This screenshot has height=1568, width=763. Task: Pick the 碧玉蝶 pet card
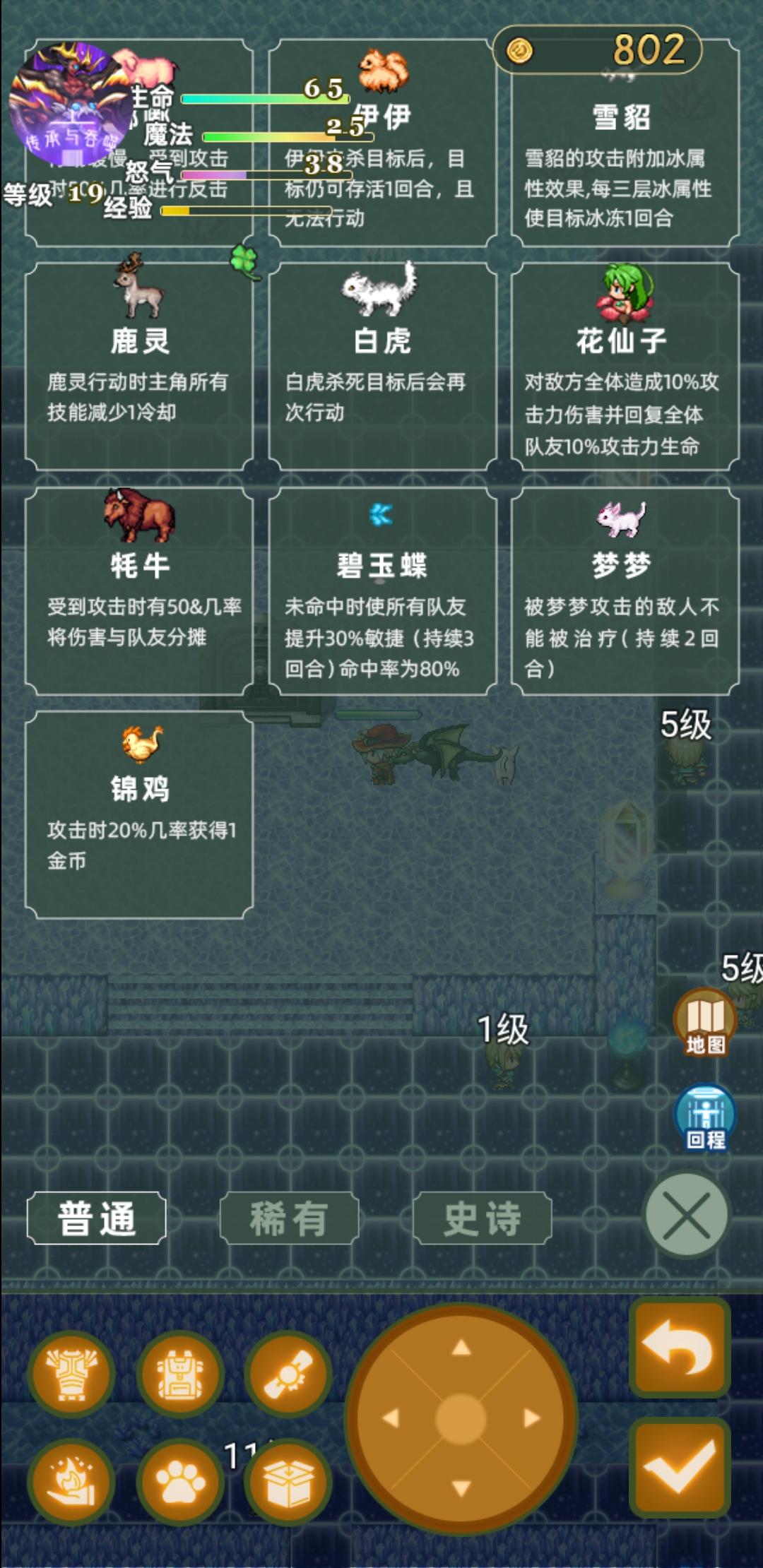382,590
